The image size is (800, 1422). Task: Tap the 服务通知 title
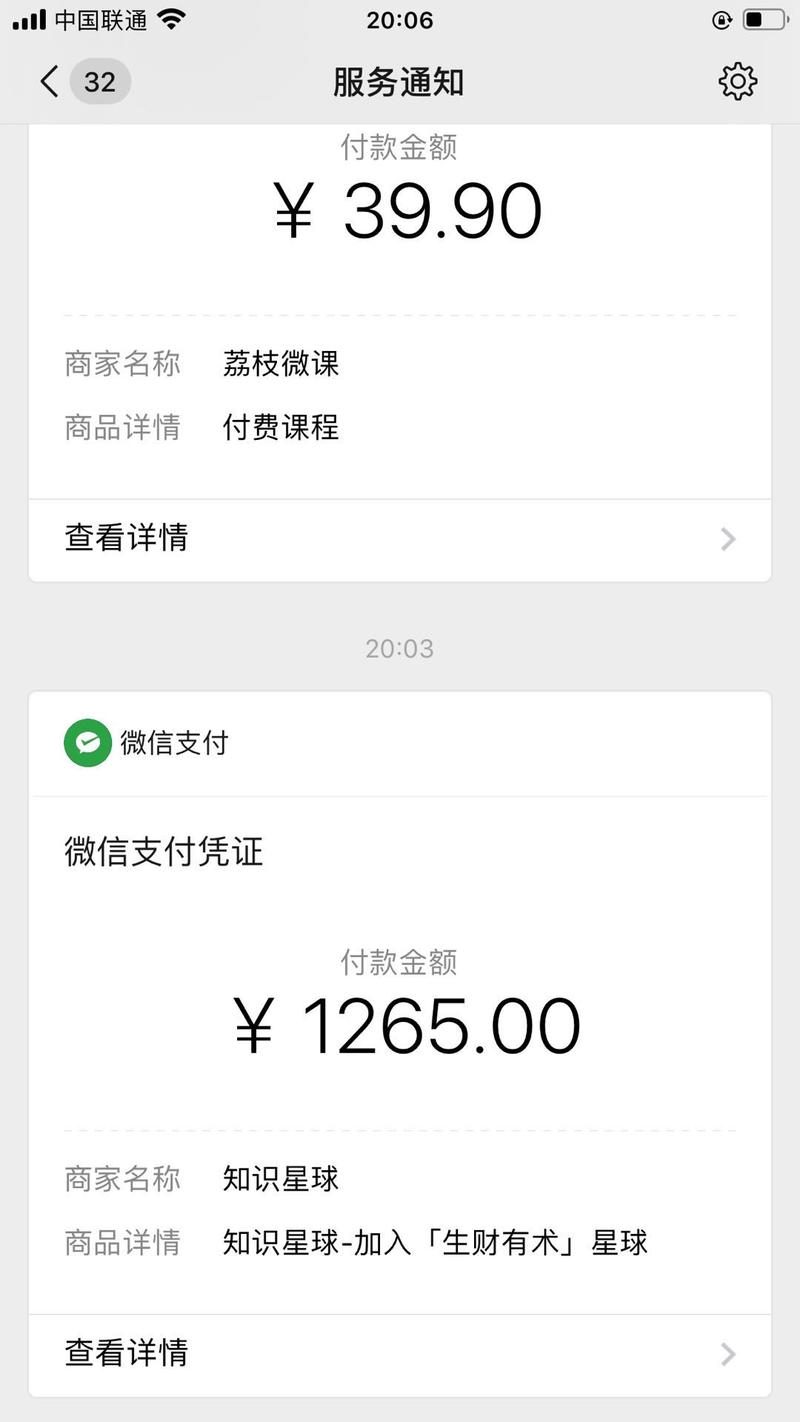coord(399,84)
